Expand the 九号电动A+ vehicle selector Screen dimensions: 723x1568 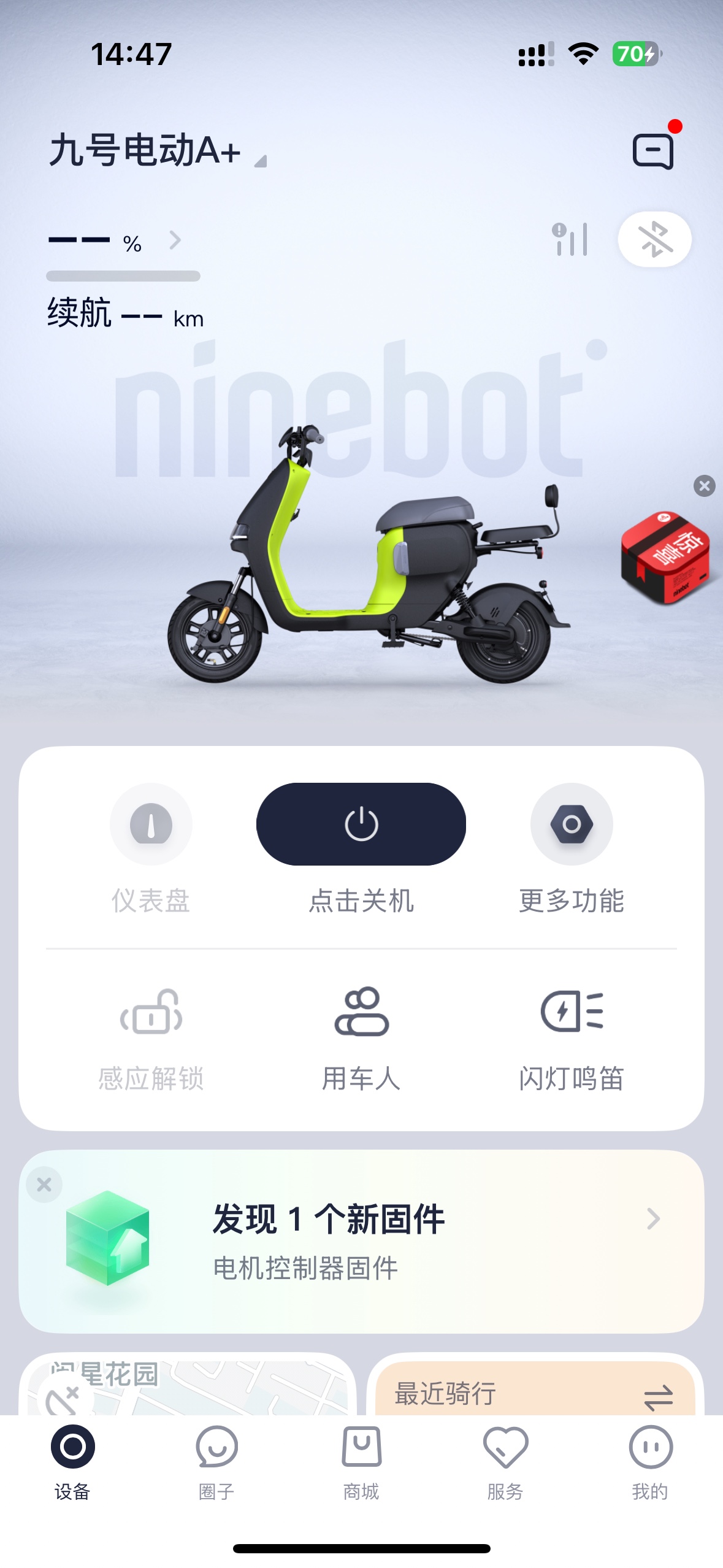(x=157, y=151)
